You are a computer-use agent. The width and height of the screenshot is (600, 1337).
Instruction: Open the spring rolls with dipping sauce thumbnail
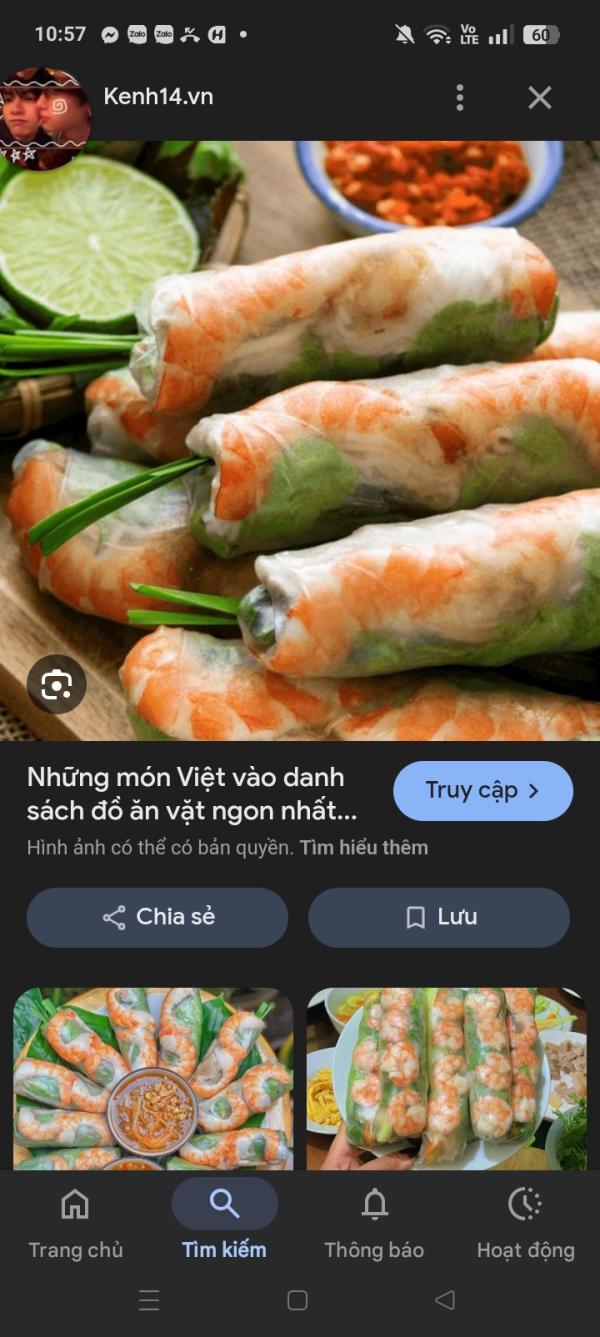[x=153, y=1078]
